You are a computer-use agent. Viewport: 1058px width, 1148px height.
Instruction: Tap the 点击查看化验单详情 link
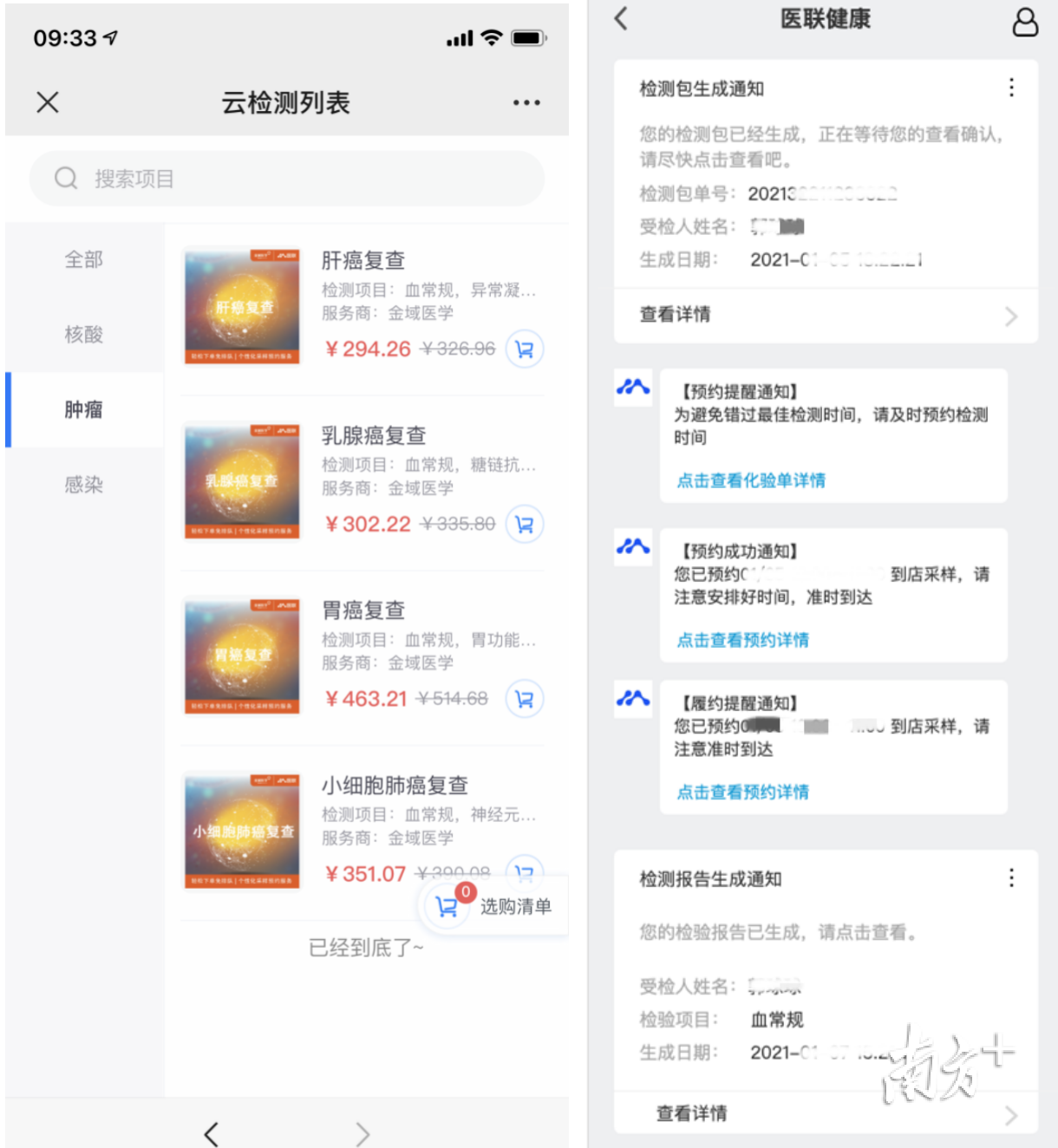pyautogui.click(x=751, y=480)
